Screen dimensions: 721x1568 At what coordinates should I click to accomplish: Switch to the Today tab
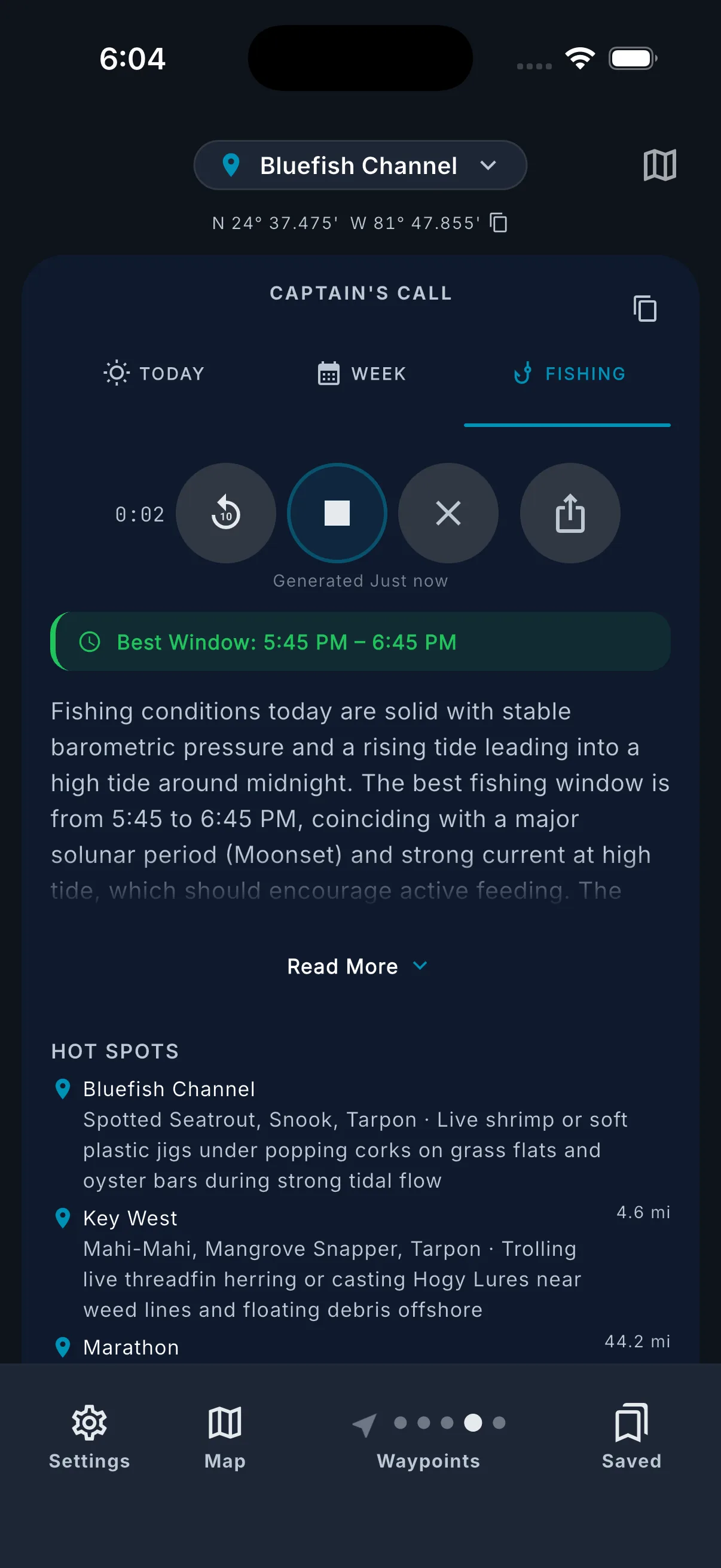point(155,374)
